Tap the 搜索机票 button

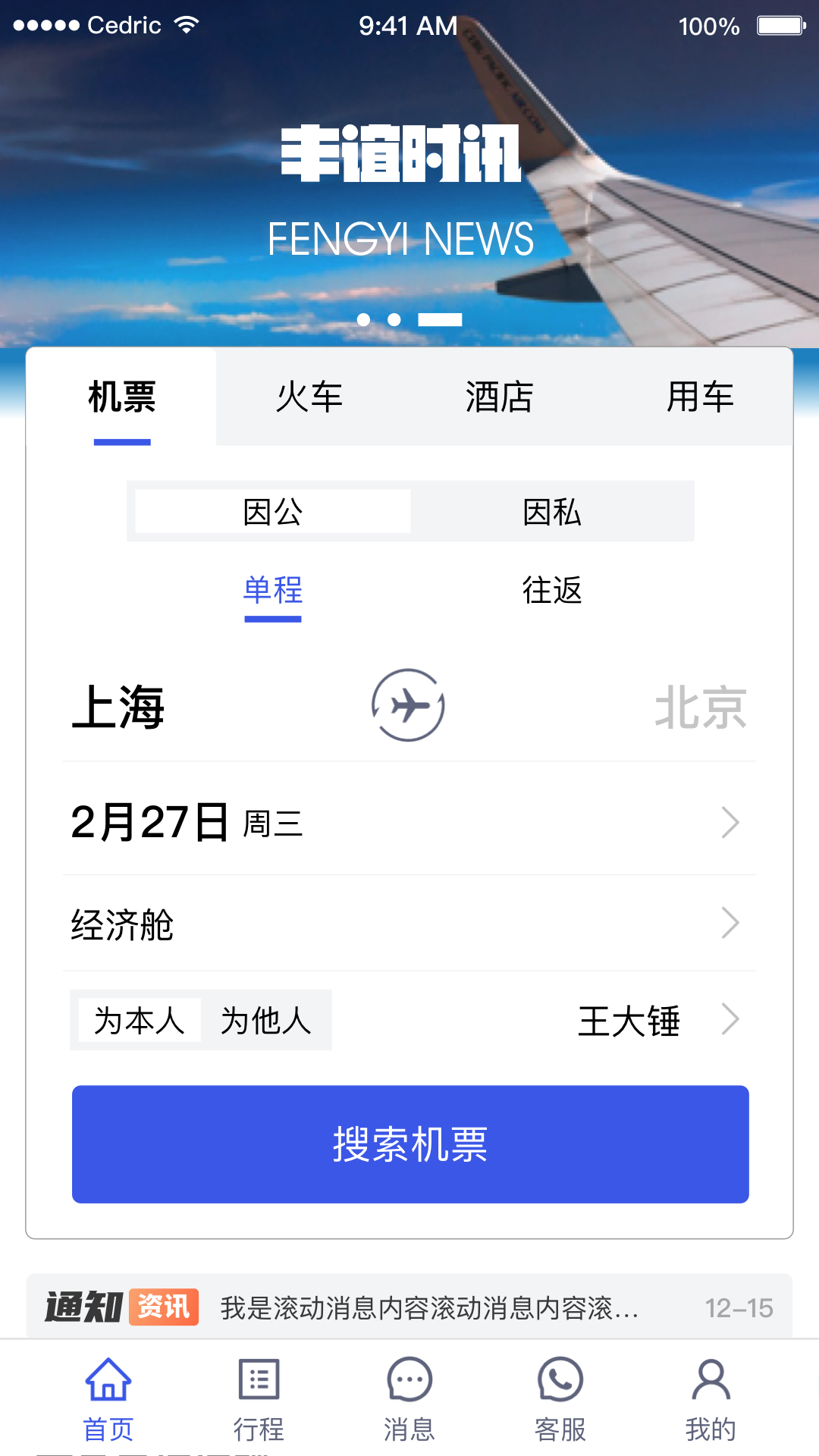[x=409, y=1144]
